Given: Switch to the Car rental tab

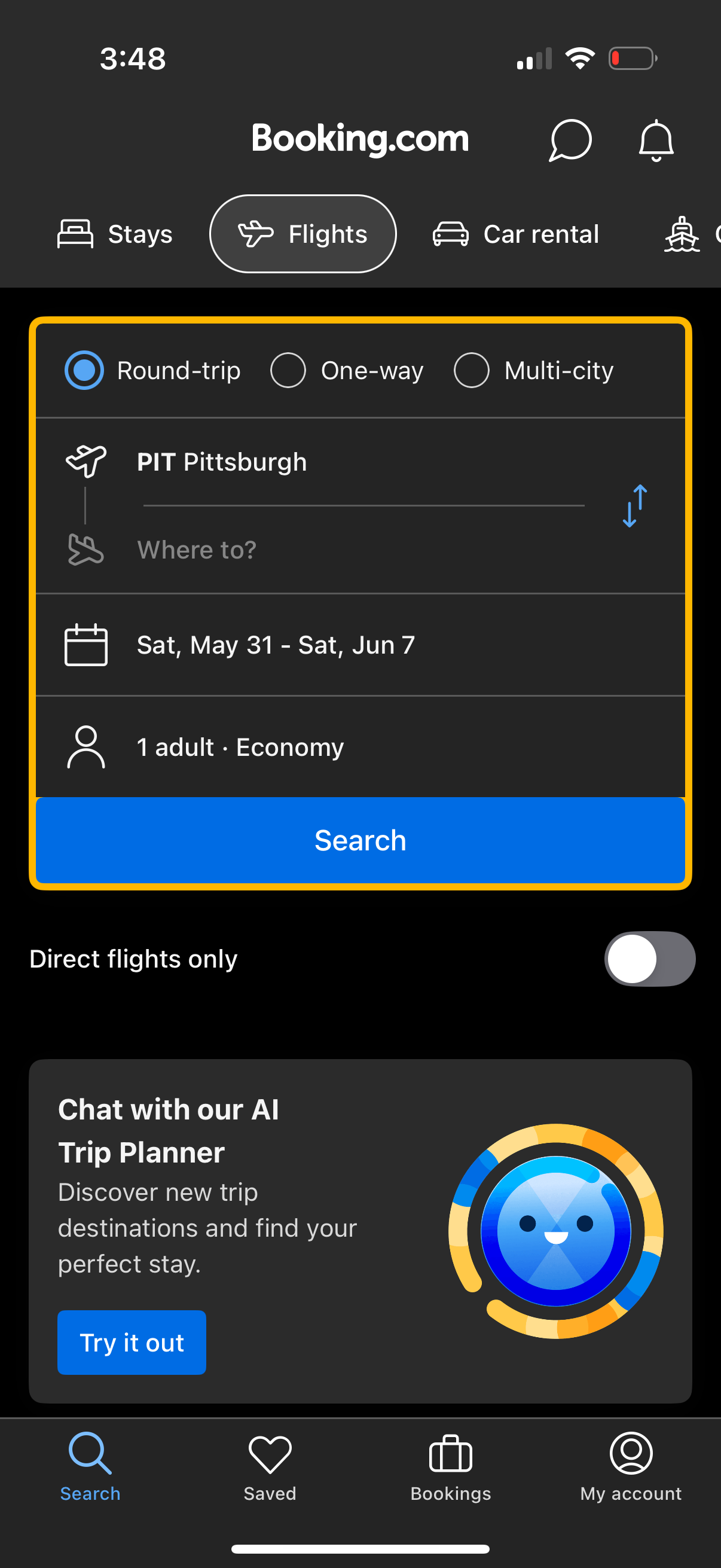Looking at the screenshot, I should click(515, 234).
